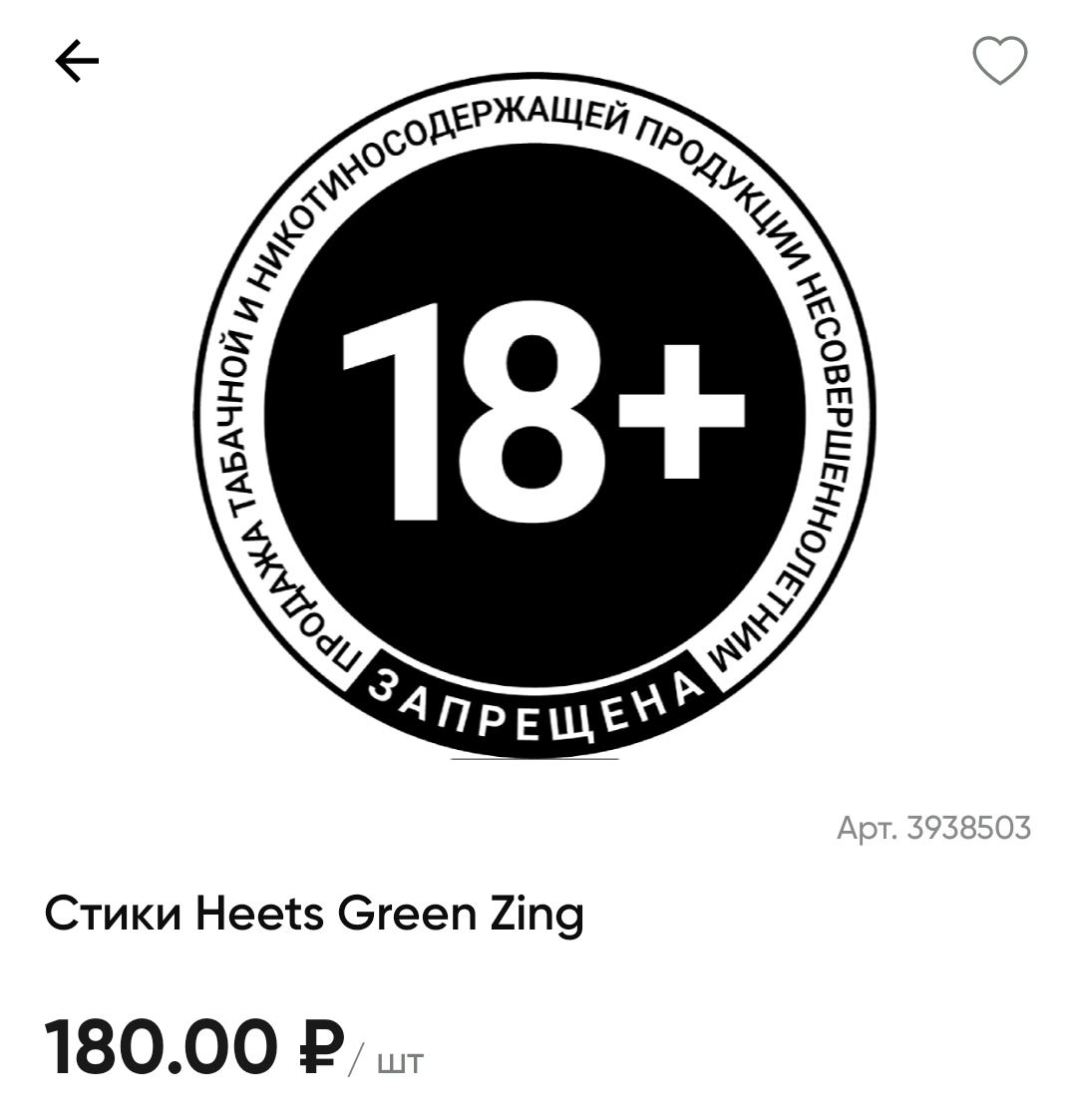Add Heets Green Zing to favorites
Image resolution: width=1077 pixels, height=1120 pixels.
click(x=999, y=62)
